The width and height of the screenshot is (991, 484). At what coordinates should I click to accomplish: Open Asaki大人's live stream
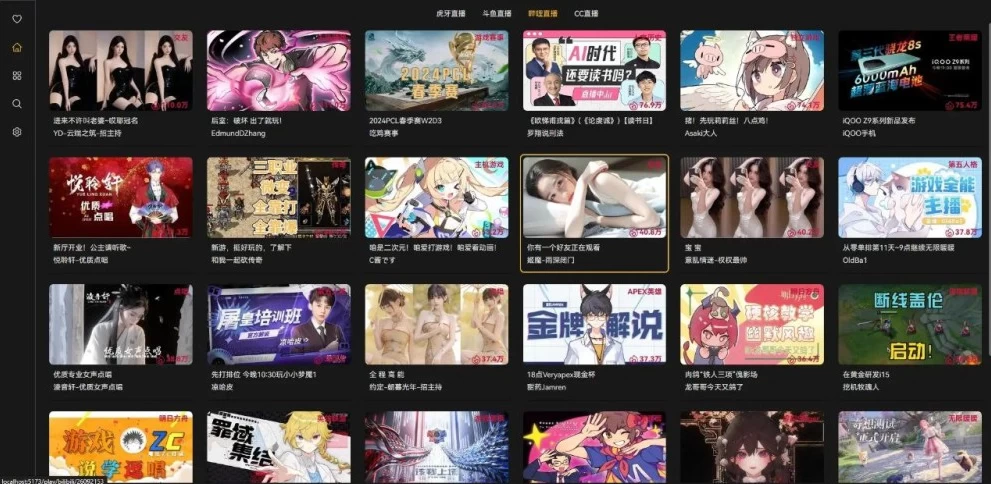(x=752, y=70)
